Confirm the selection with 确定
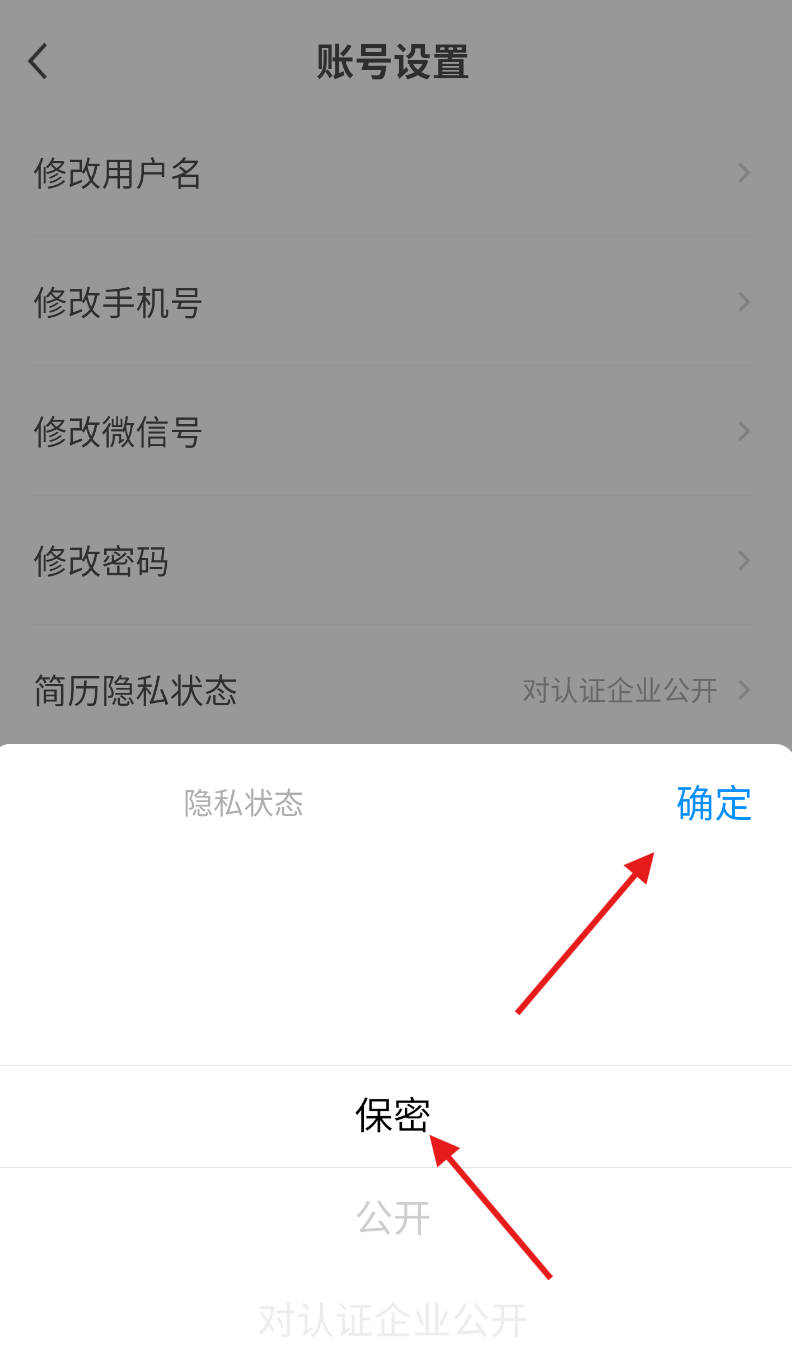This screenshot has width=792, height=1351. click(x=714, y=803)
